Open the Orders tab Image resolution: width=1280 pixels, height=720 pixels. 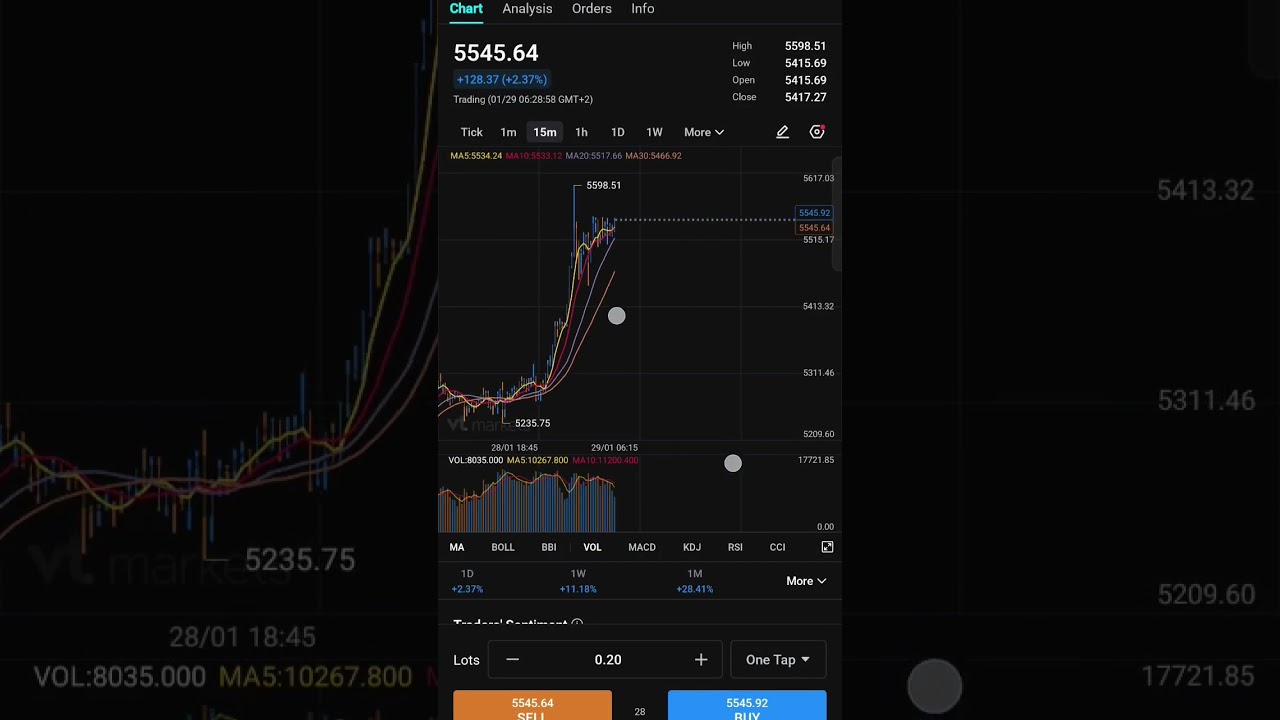click(591, 9)
